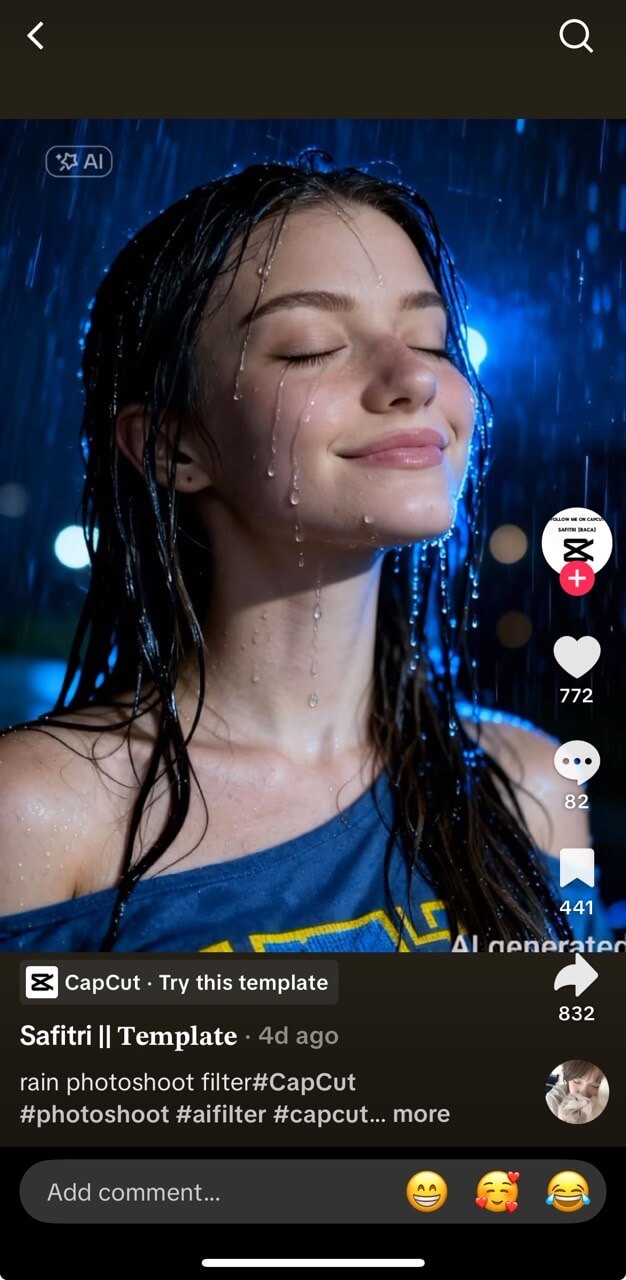Open the spinning sound disc thumbnail
Image resolution: width=626 pixels, height=1280 pixels.
pos(577,1092)
